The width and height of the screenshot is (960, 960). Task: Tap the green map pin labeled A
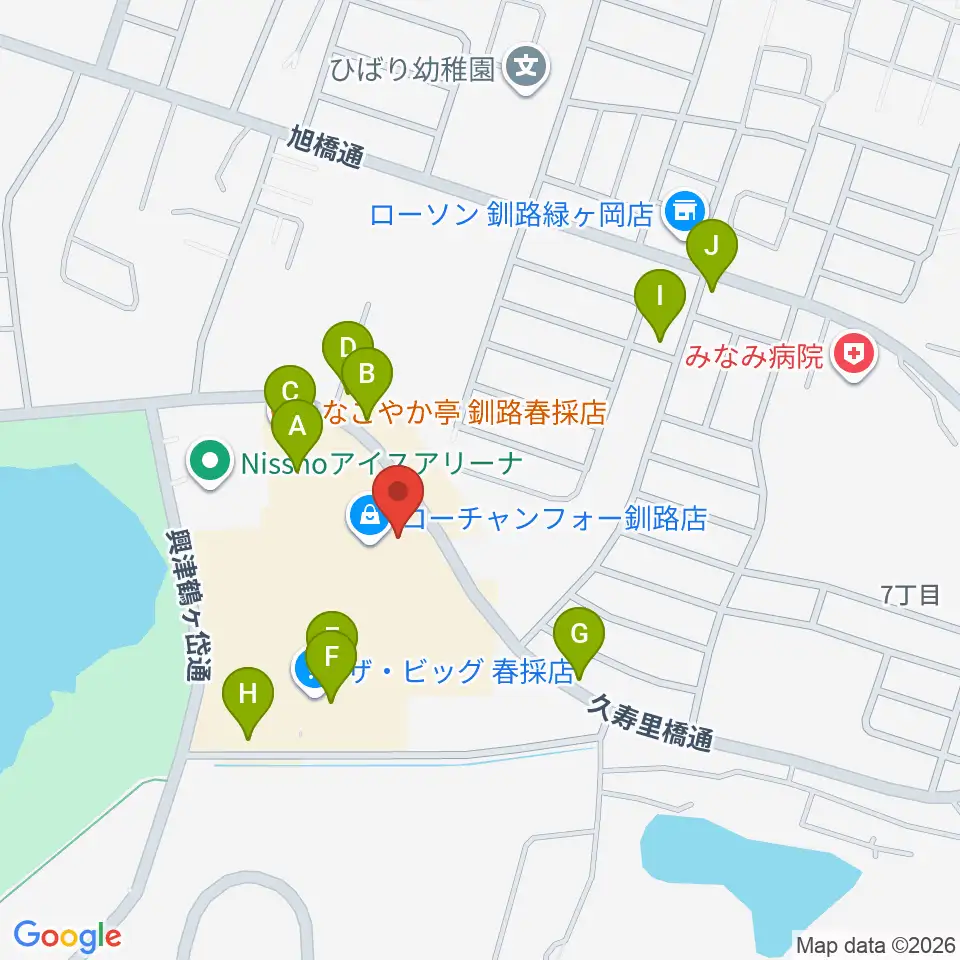297,434
